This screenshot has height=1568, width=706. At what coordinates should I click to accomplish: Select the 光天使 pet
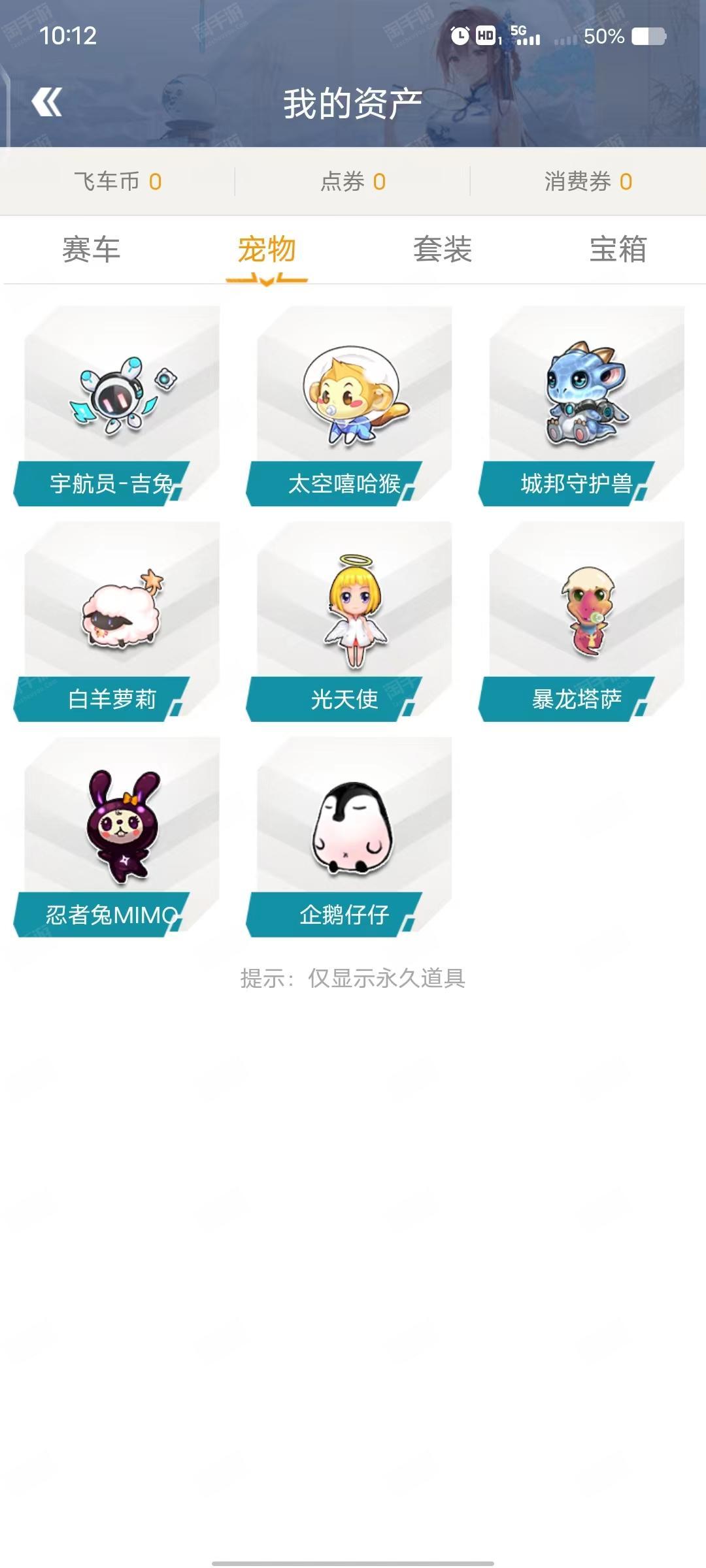pos(349,621)
